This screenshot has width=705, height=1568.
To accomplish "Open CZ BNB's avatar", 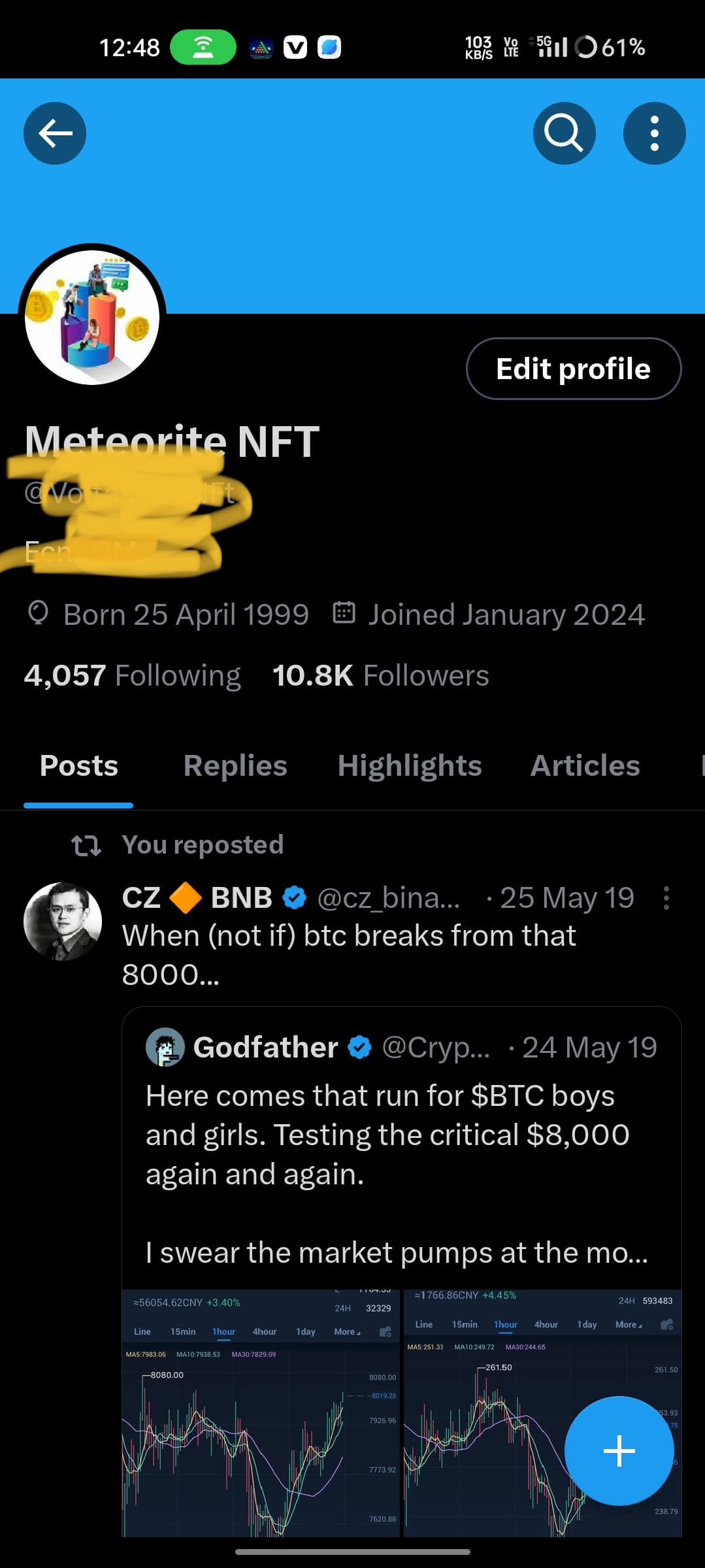I will (63, 922).
